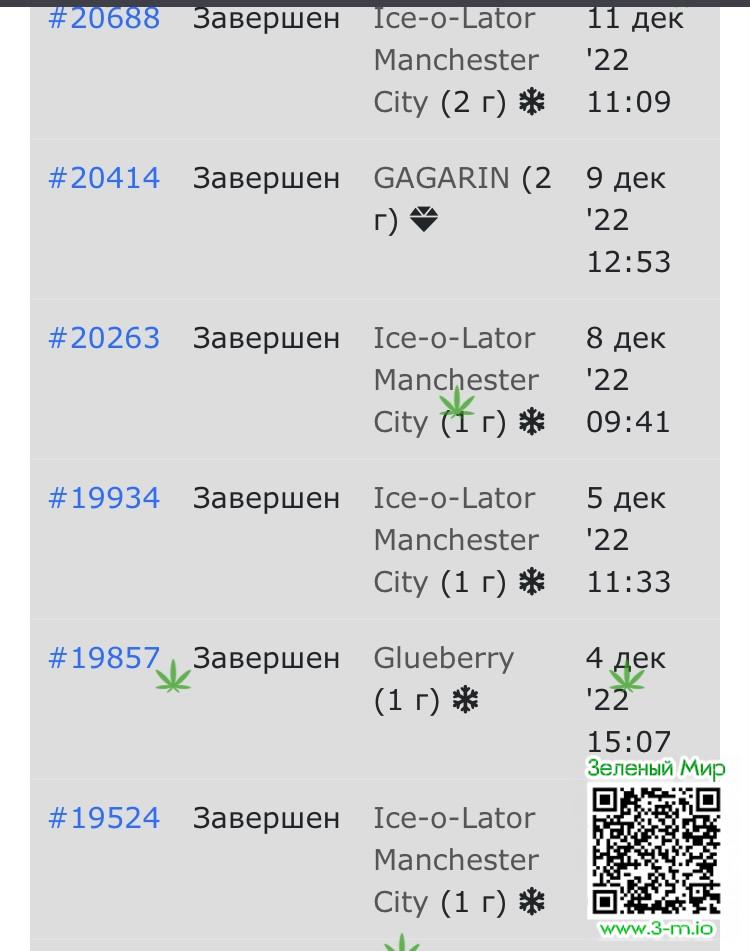This screenshot has width=750, height=951.
Task: Open order #20414 details
Action: click(104, 178)
